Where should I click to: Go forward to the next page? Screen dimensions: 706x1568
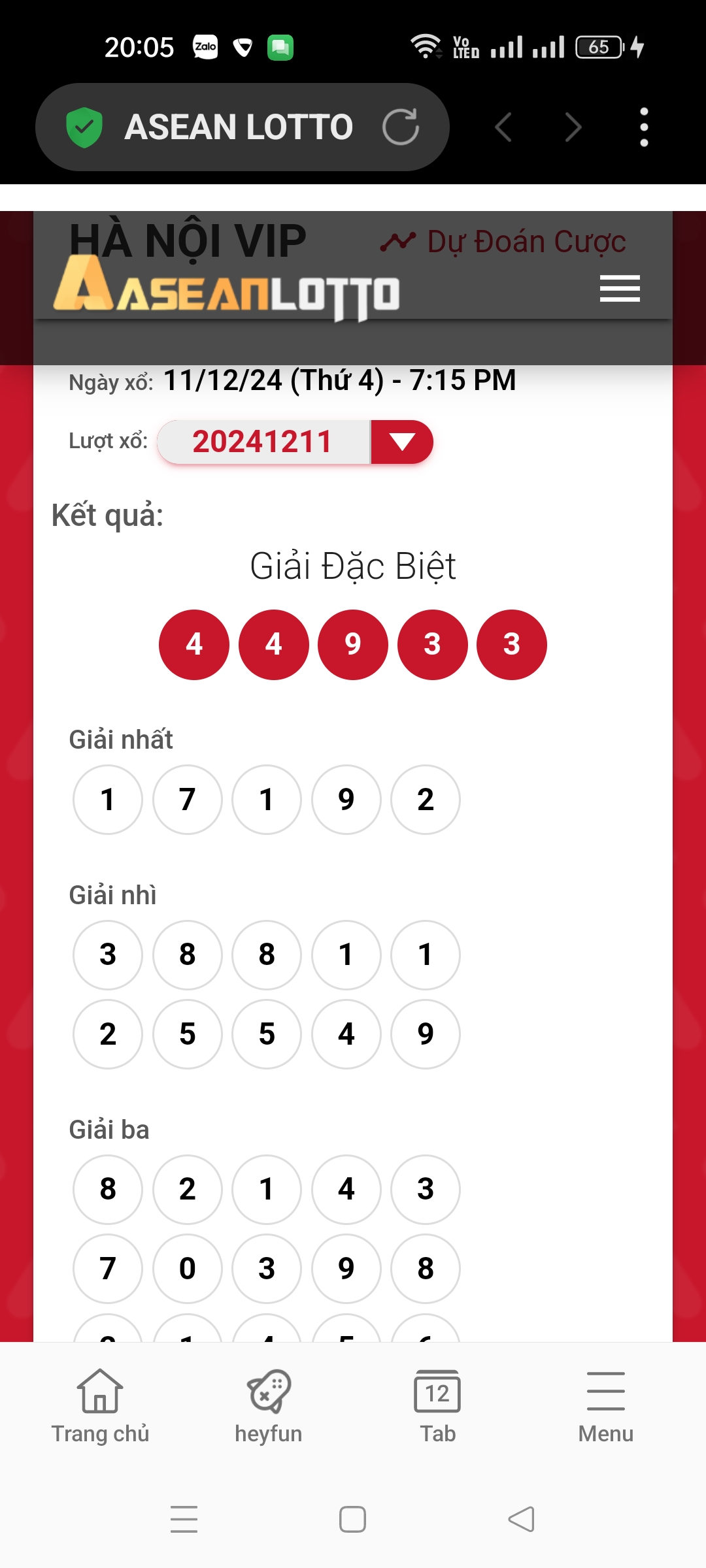pos(573,127)
